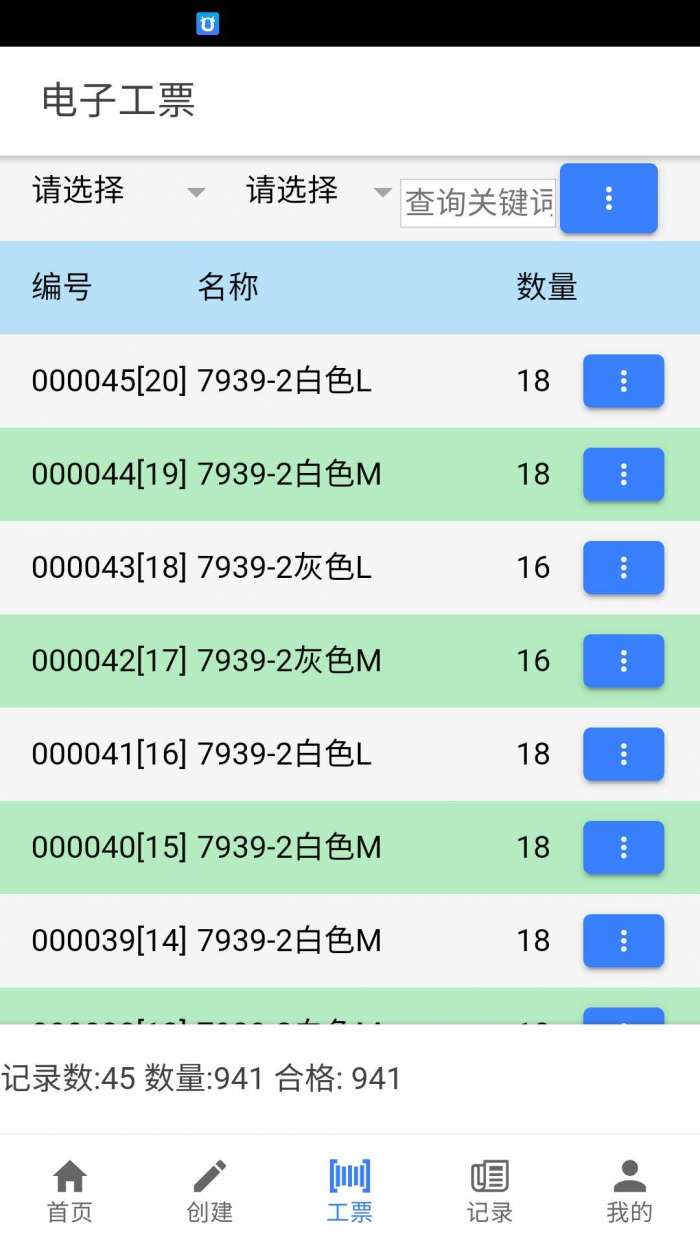Viewport: 700px width, 1244px height.
Task: Switch to the 记录 tab
Action: [x=490, y=1191]
